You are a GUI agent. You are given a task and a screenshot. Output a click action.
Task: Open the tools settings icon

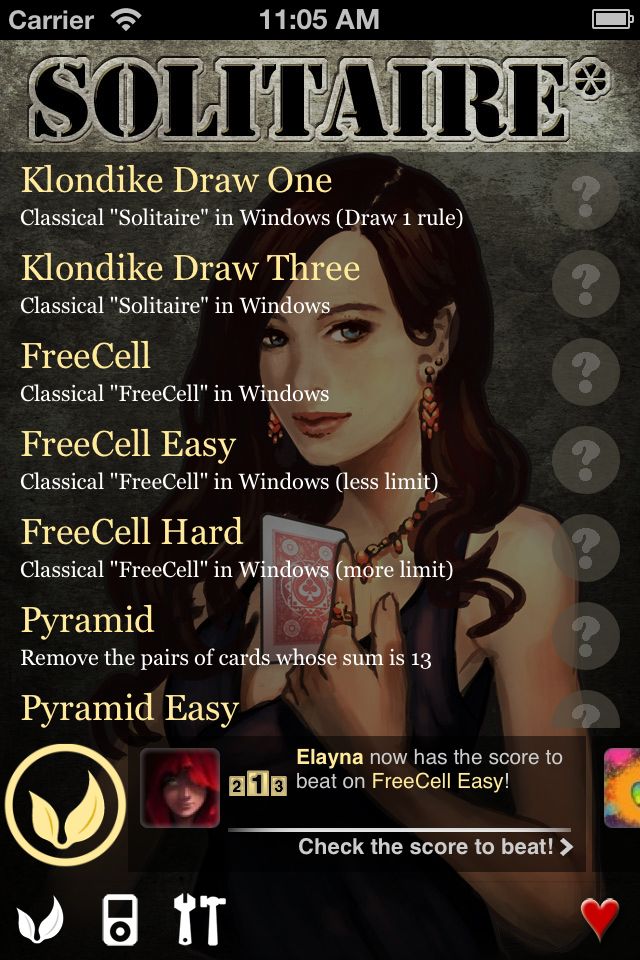[x=200, y=918]
